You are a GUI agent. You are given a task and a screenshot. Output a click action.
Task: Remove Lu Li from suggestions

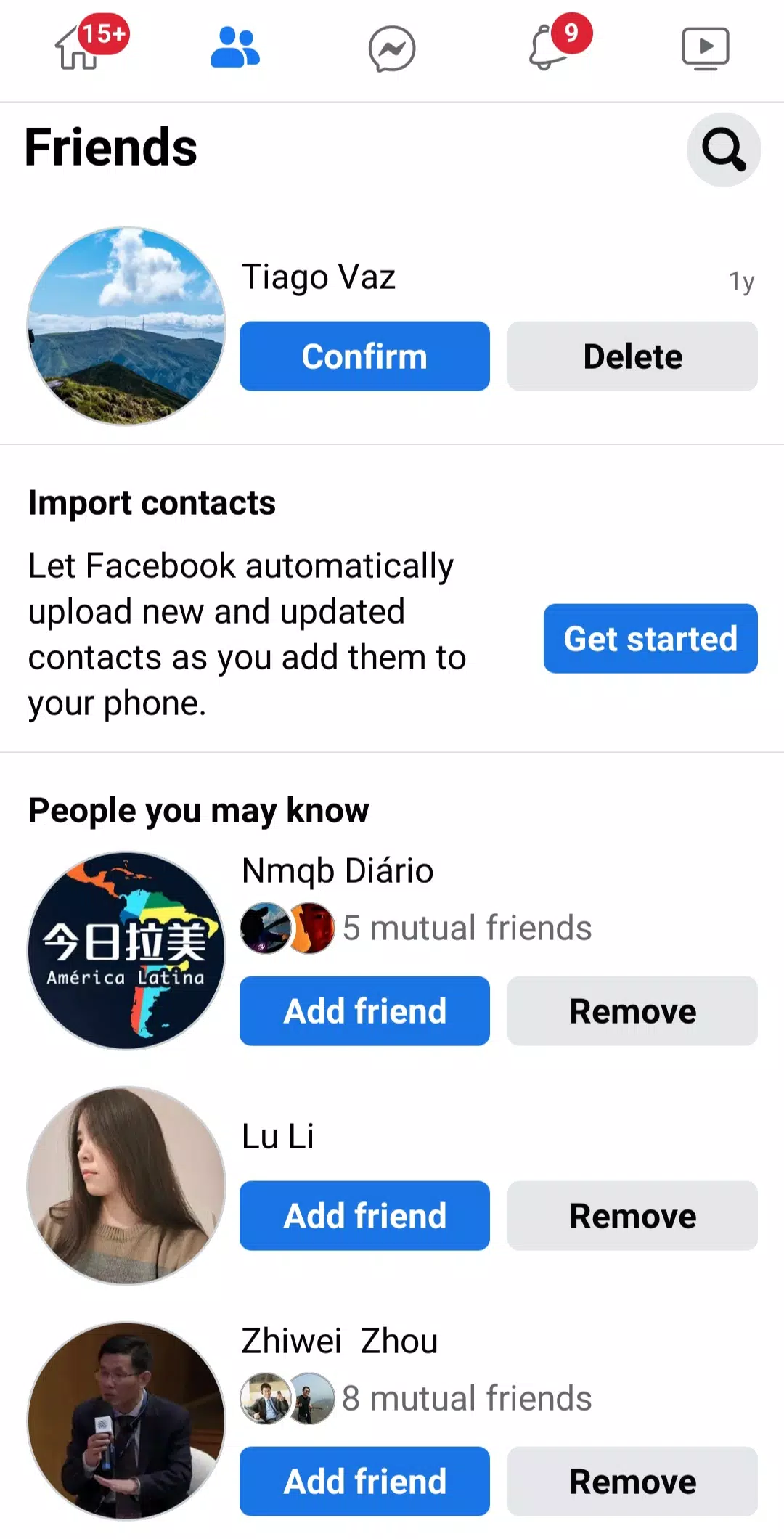(x=632, y=1216)
